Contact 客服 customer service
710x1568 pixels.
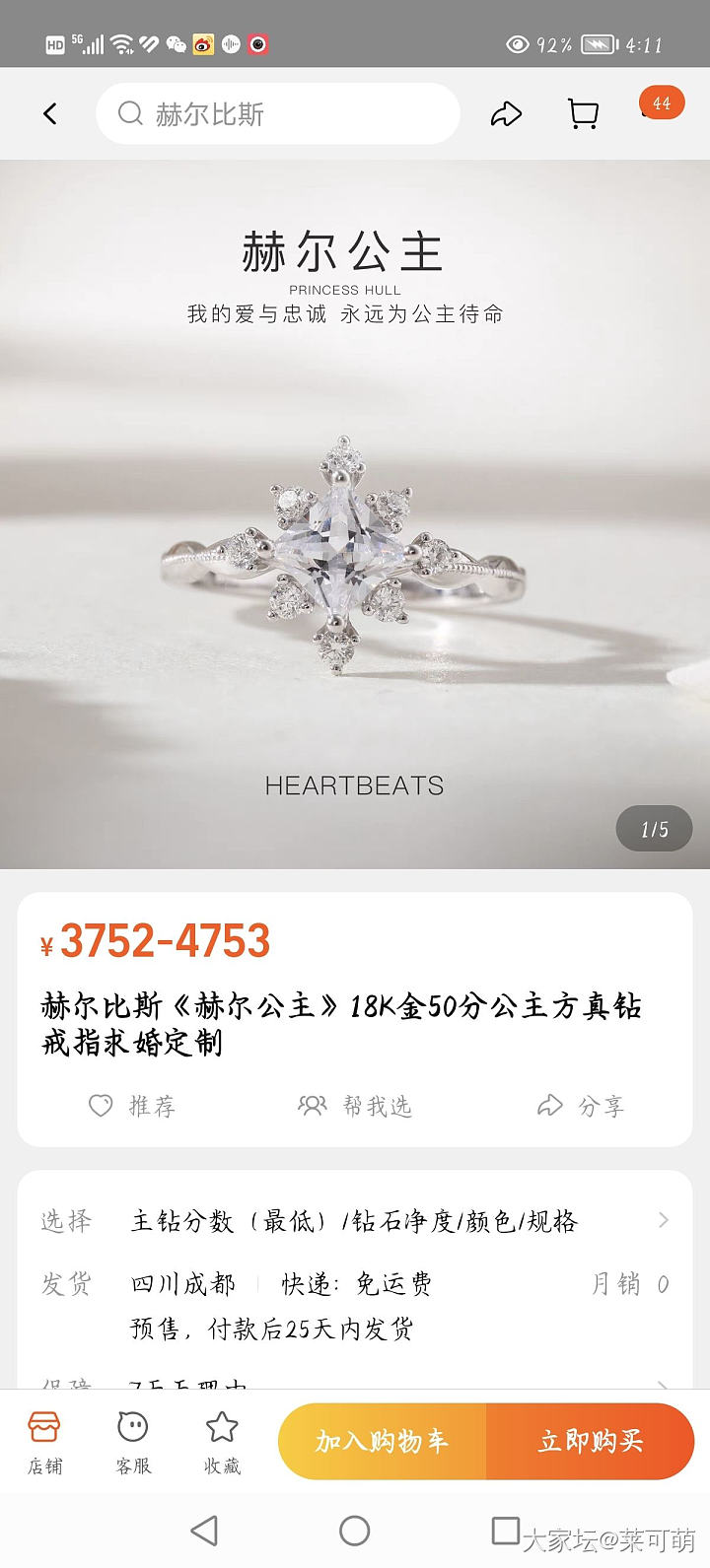coord(133,1442)
